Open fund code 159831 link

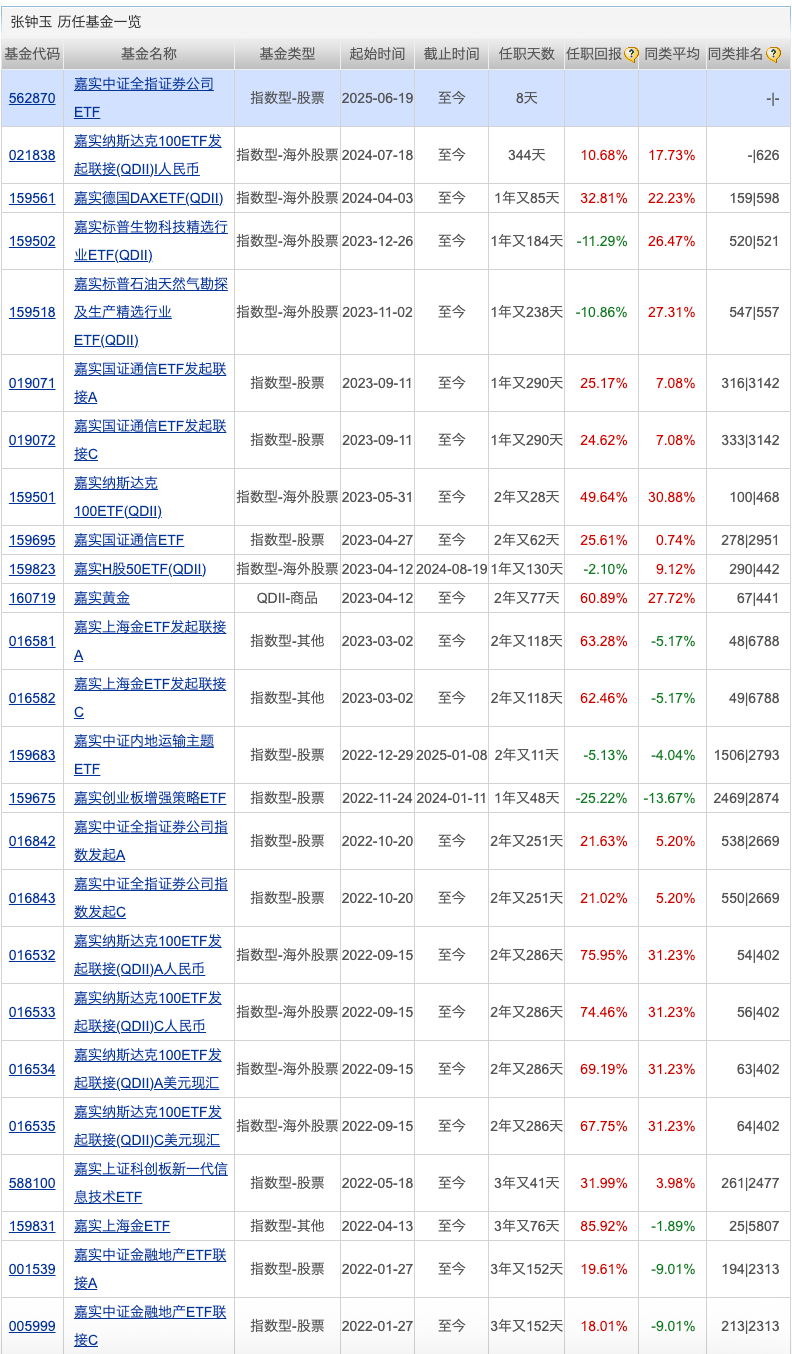click(32, 1226)
